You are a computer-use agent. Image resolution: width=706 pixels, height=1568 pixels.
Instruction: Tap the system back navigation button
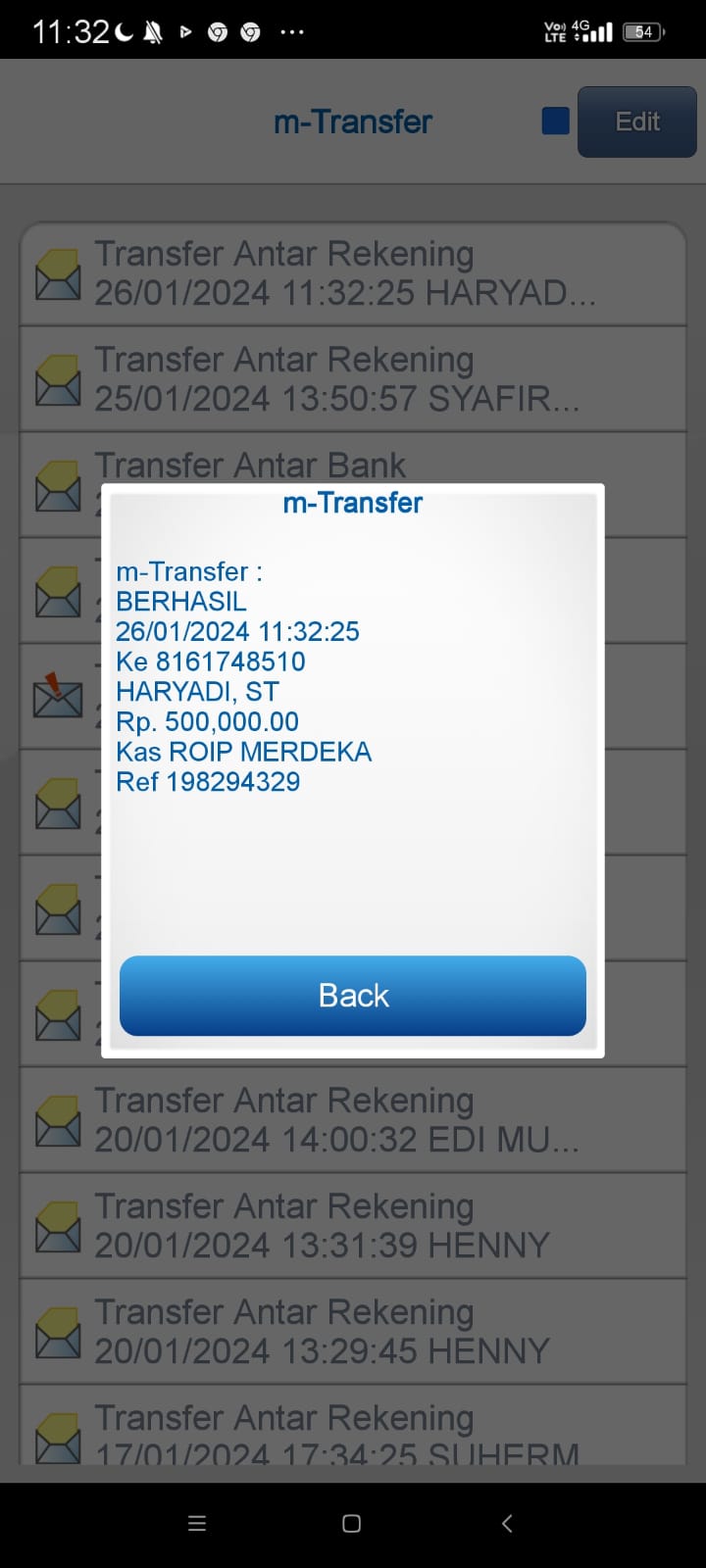[507, 1523]
